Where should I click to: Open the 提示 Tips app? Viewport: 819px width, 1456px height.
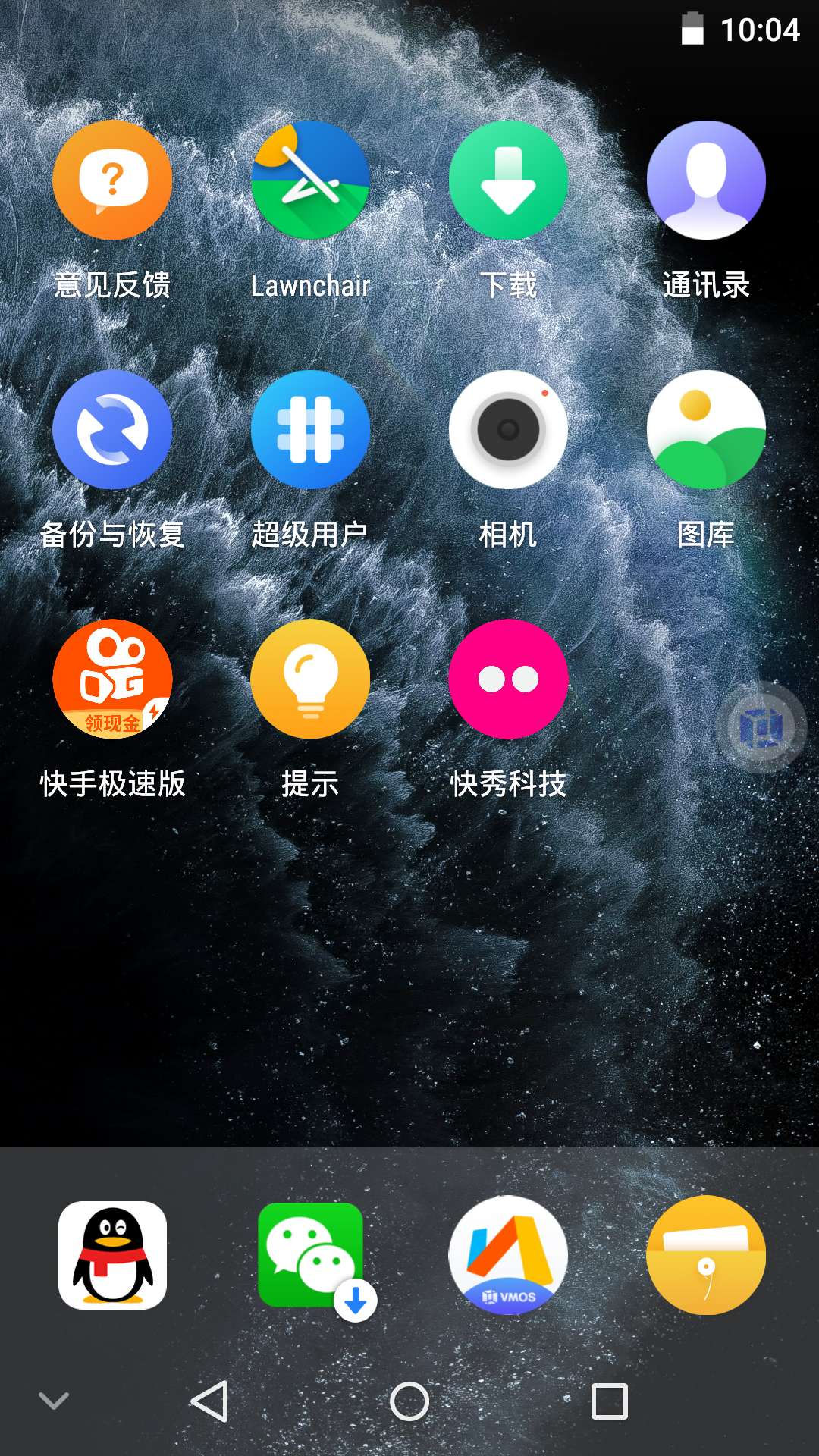click(x=310, y=680)
